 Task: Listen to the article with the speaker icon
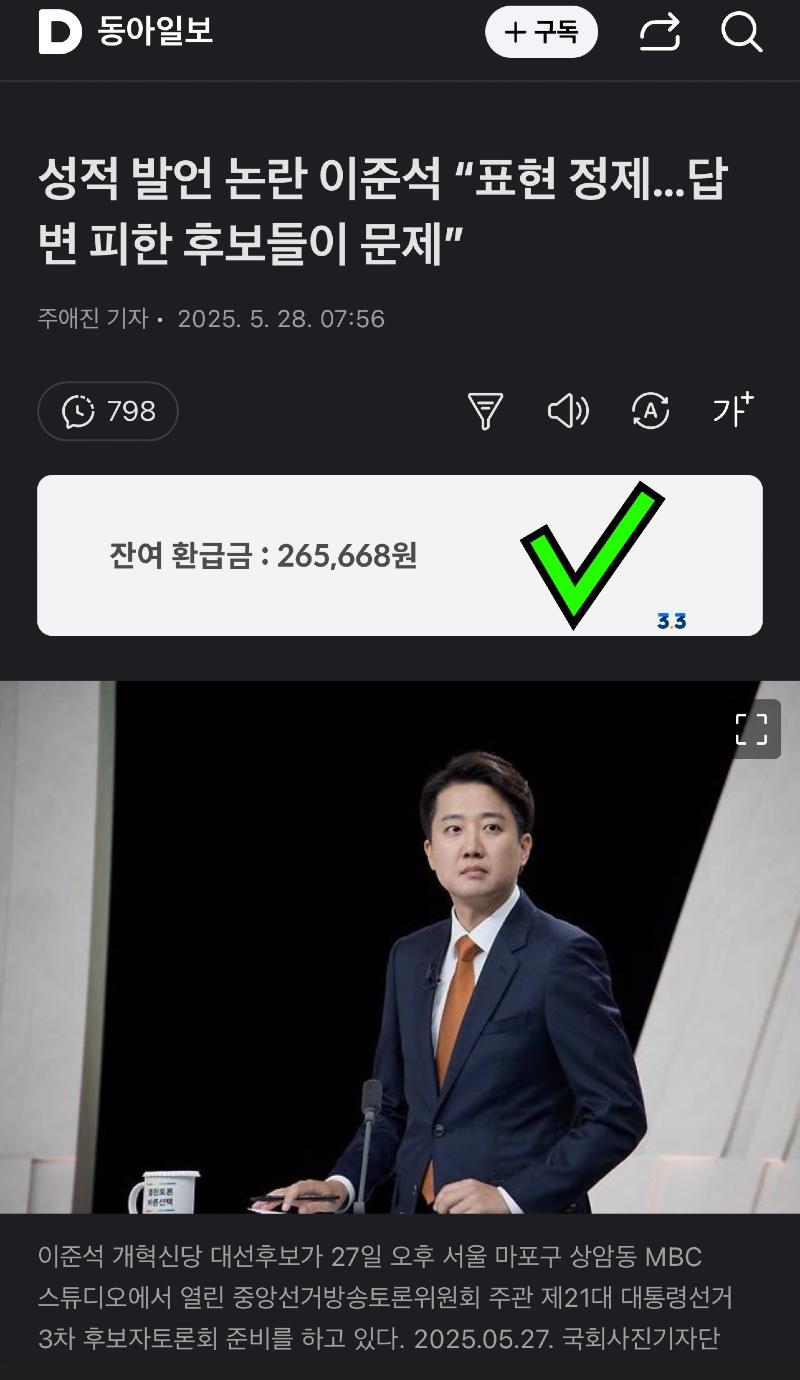(x=568, y=411)
